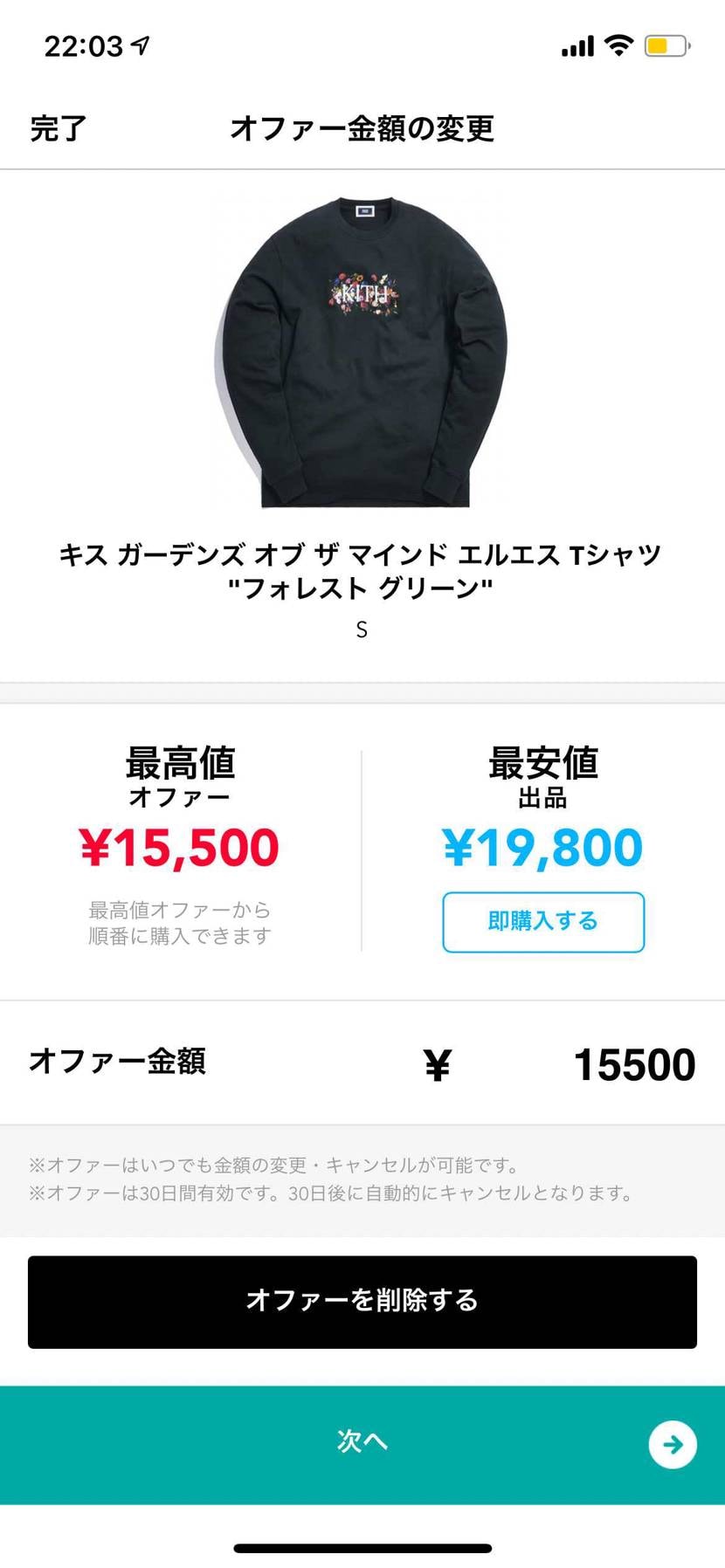Tap 完了 to finish
Viewport: 725px width, 1568px height.
(57, 128)
